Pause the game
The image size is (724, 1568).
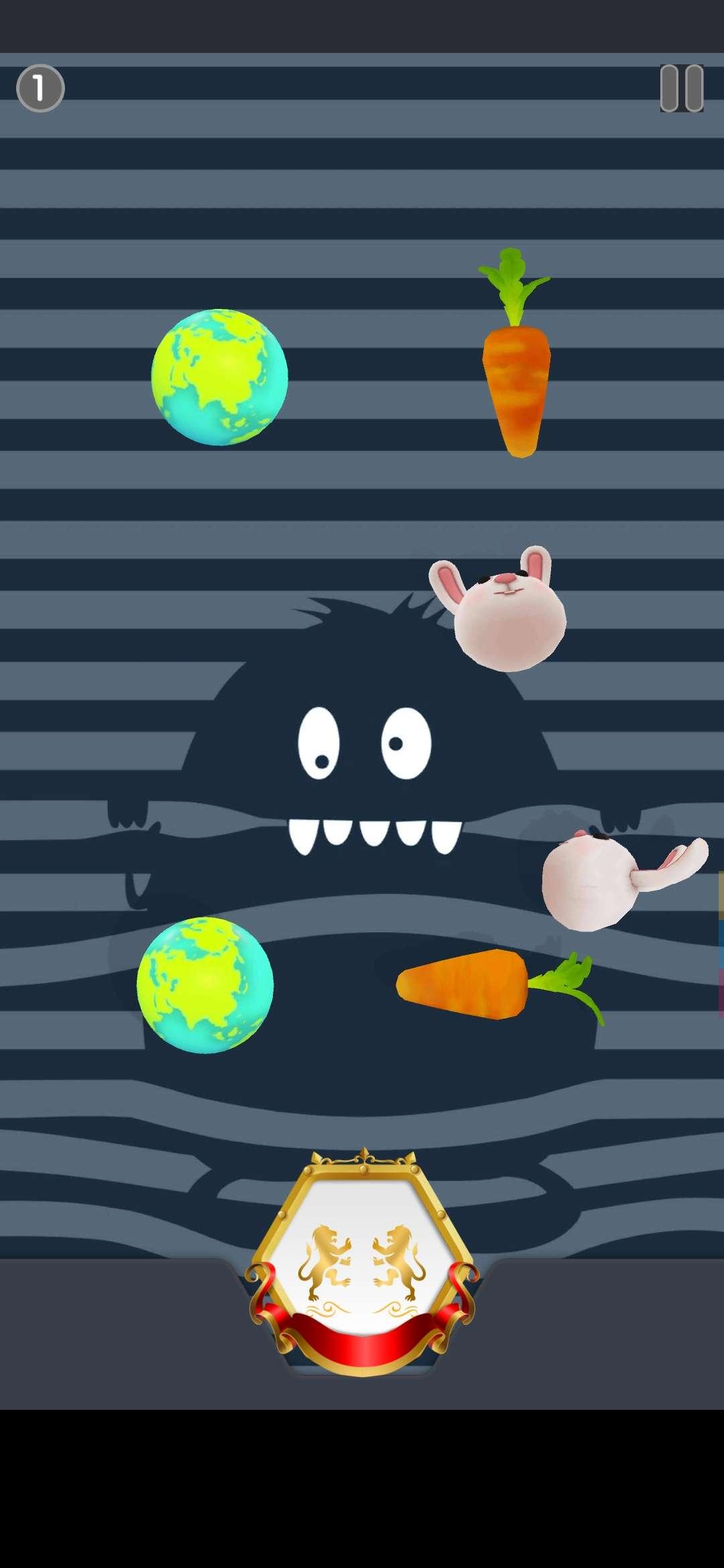681,88
